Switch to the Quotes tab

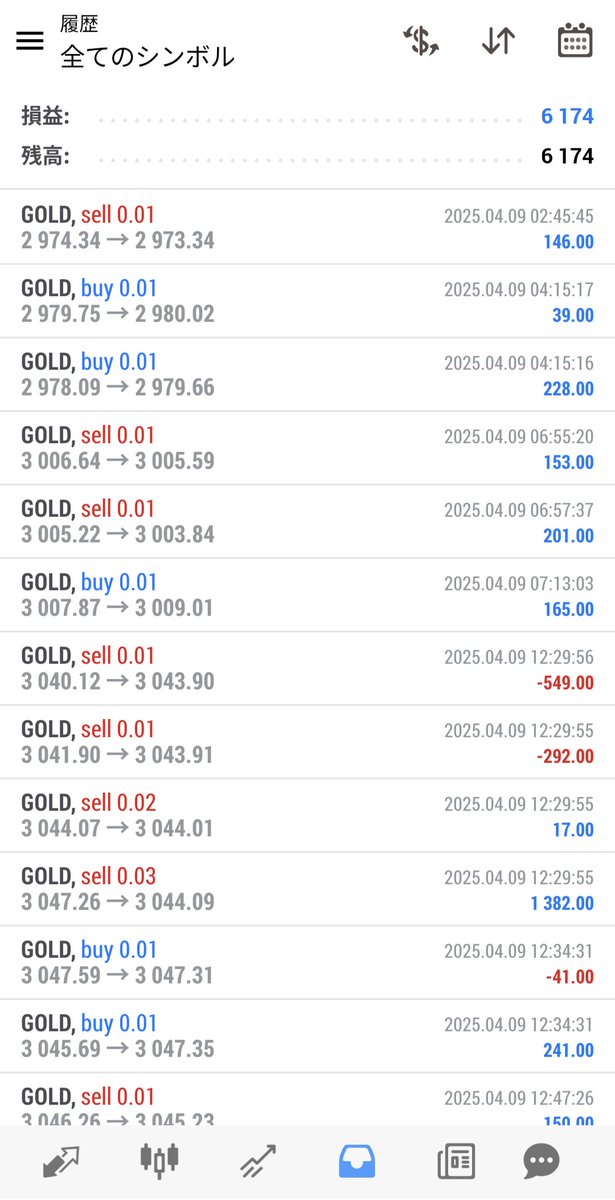(x=61, y=1162)
